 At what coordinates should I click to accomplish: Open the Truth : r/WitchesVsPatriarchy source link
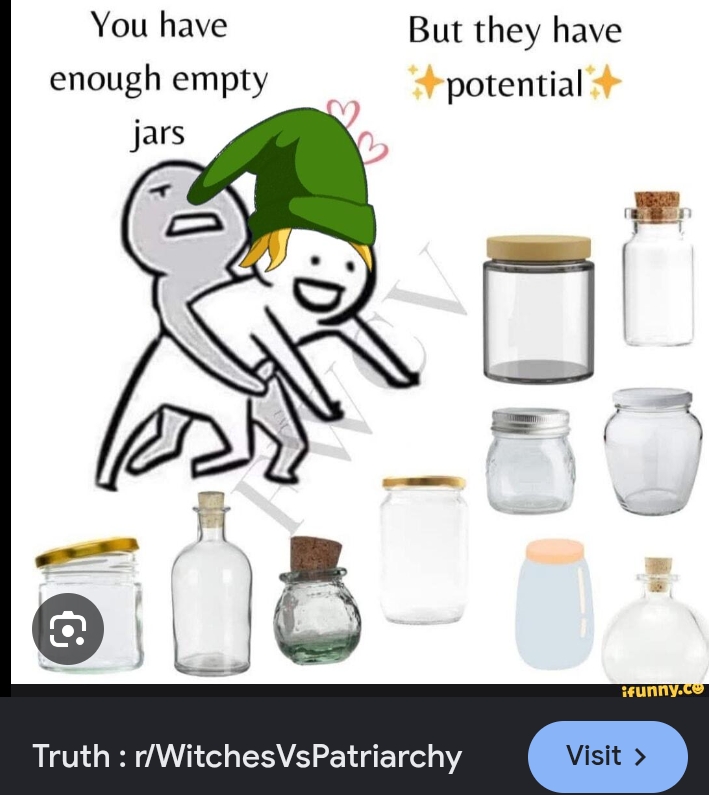[x=247, y=756]
